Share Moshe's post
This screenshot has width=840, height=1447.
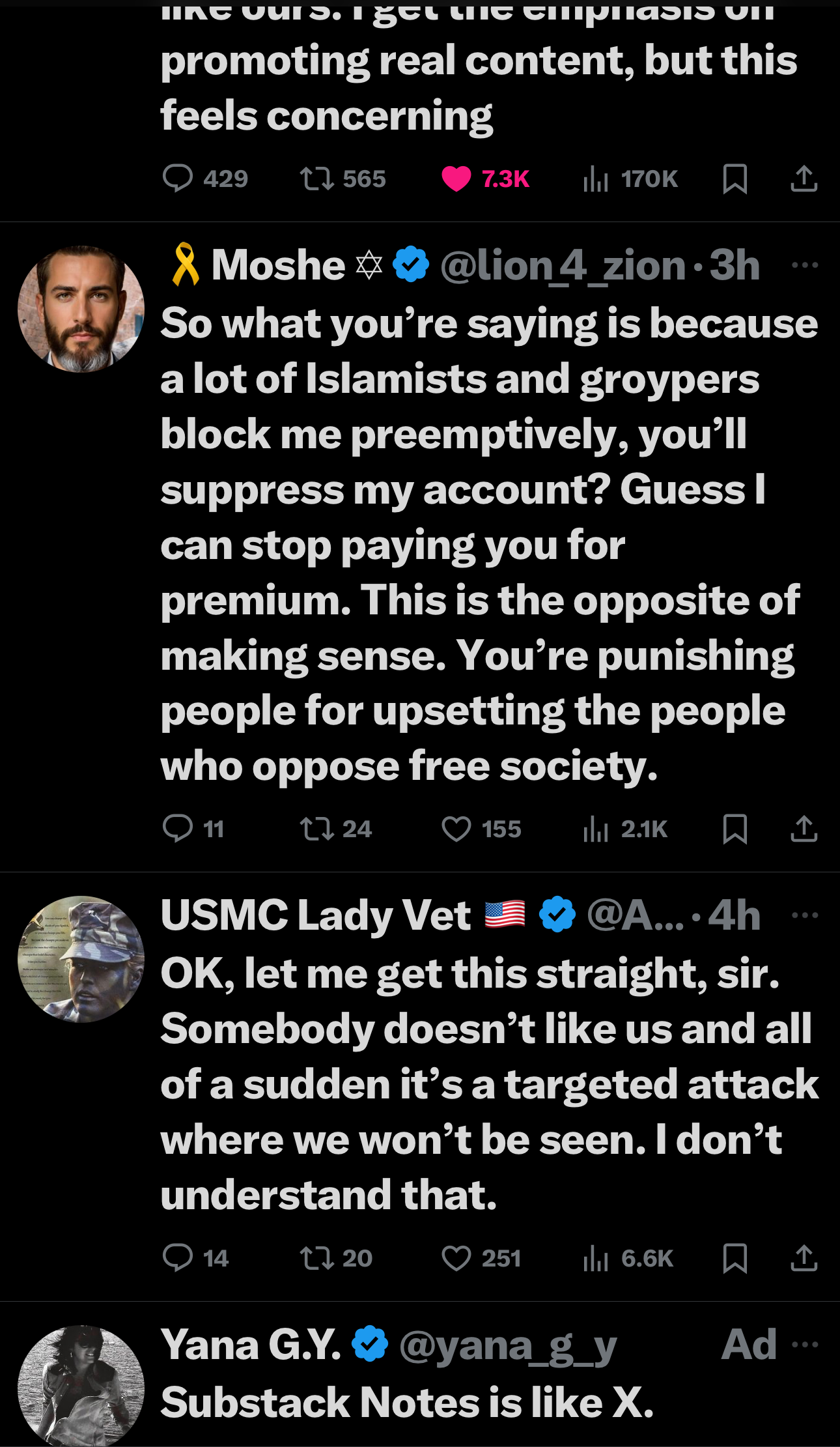[x=804, y=829]
